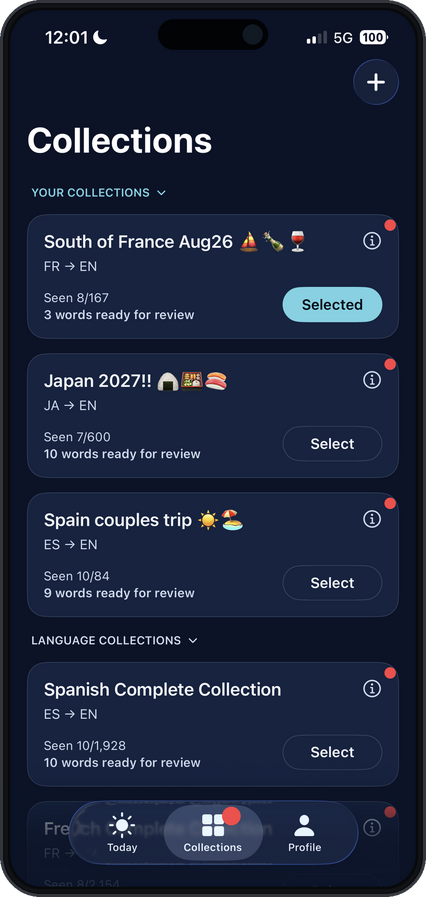This screenshot has height=897, width=426.
Task: Open the Japan 2027!! collection card
Action: [x=213, y=415]
